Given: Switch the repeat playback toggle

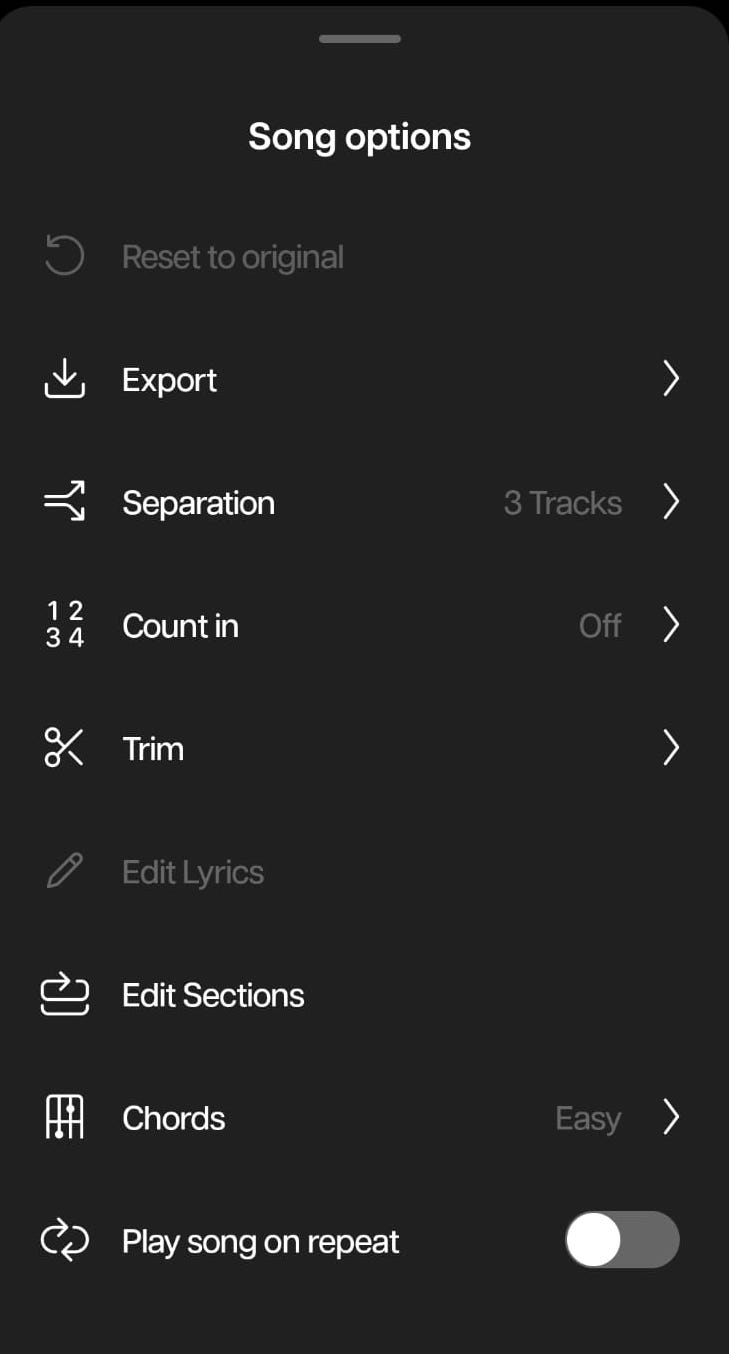Looking at the screenshot, I should 621,1240.
